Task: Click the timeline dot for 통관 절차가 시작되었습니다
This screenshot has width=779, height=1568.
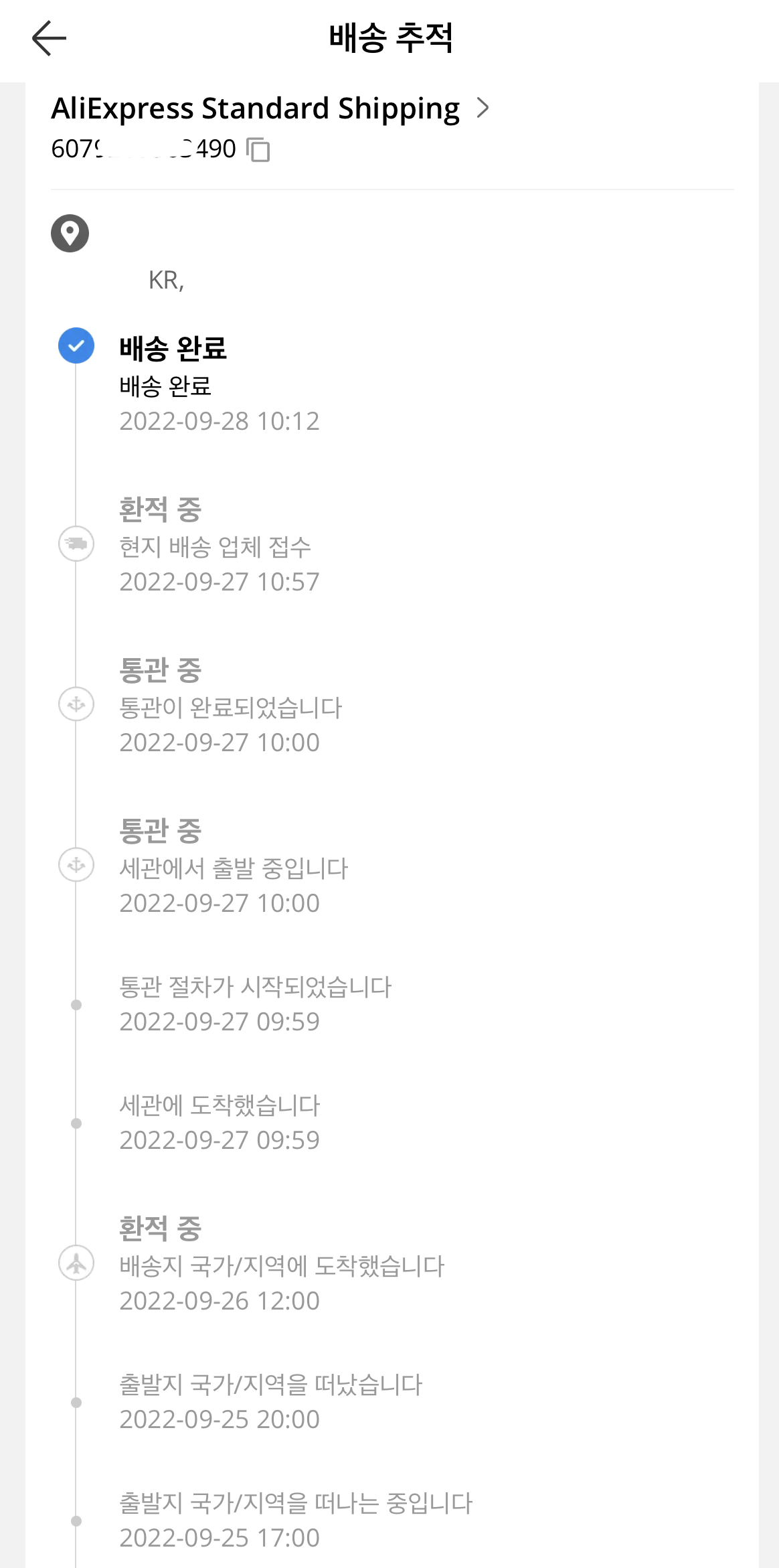Action: (x=76, y=1004)
